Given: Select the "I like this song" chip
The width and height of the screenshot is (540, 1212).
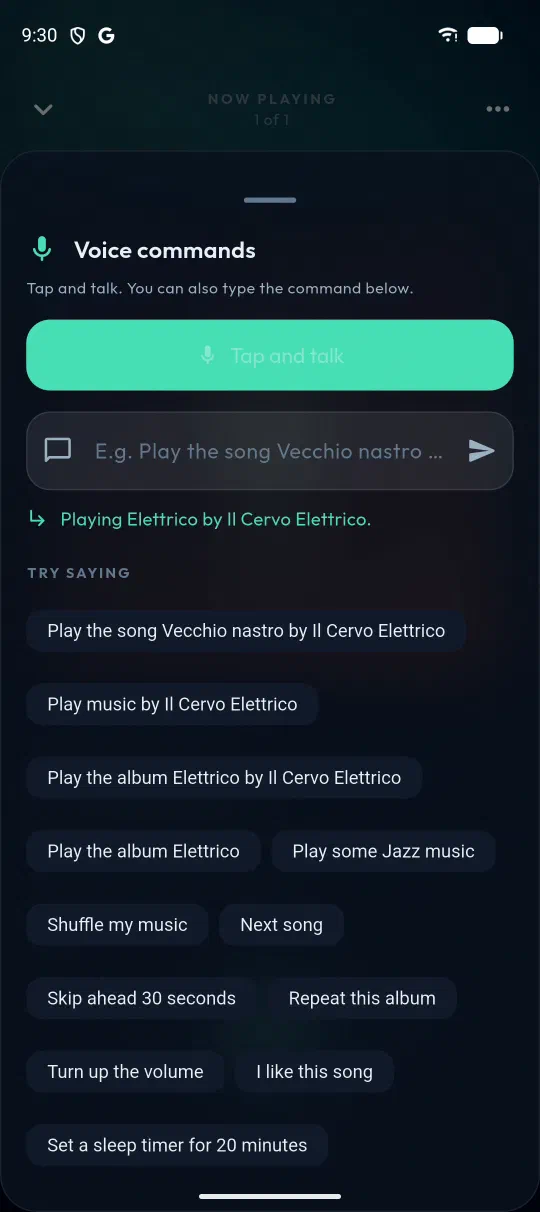Looking at the screenshot, I should pyautogui.click(x=314, y=1072).
